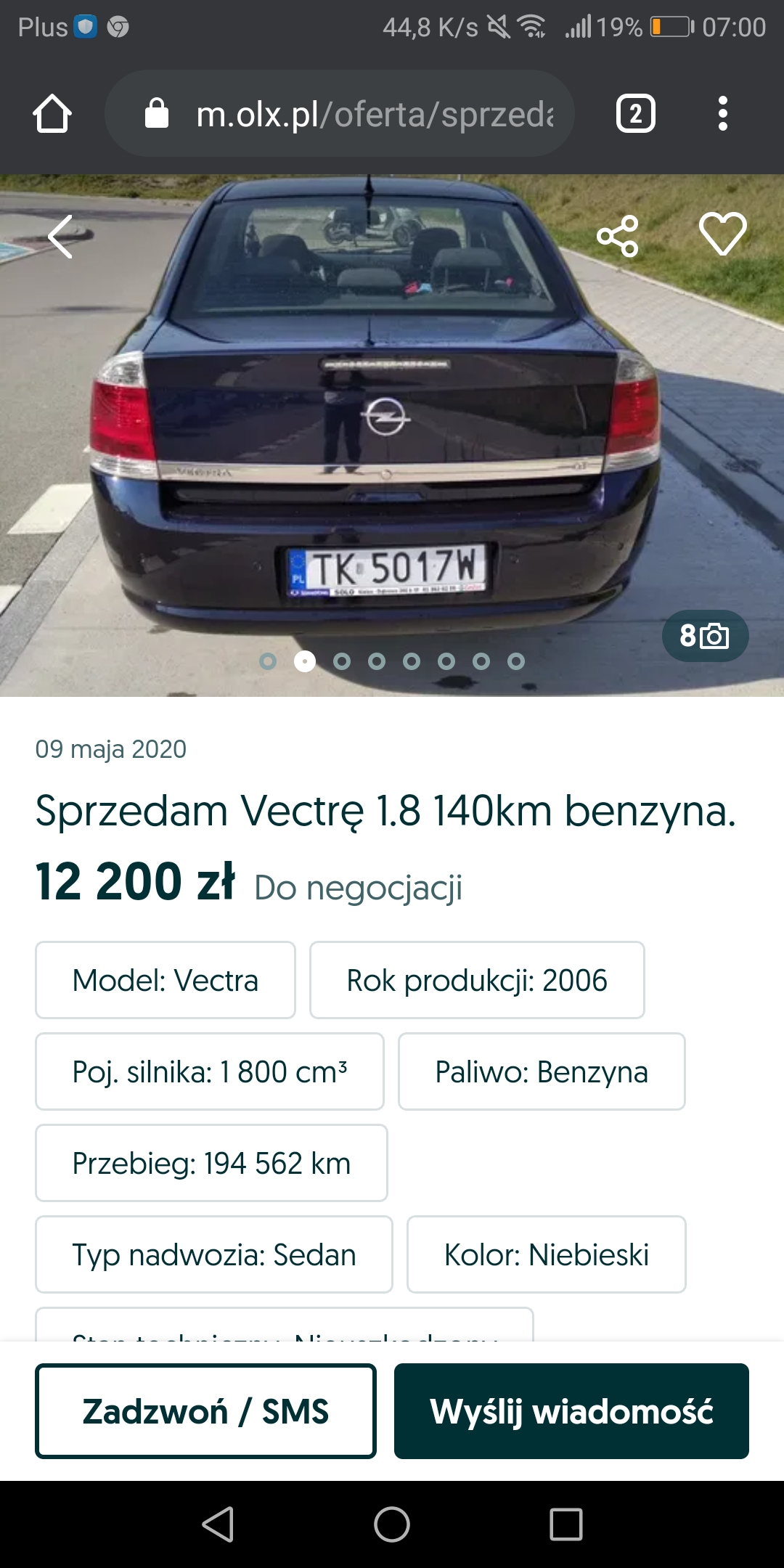Select the Rok produkcji: 2006 chip

[477, 980]
